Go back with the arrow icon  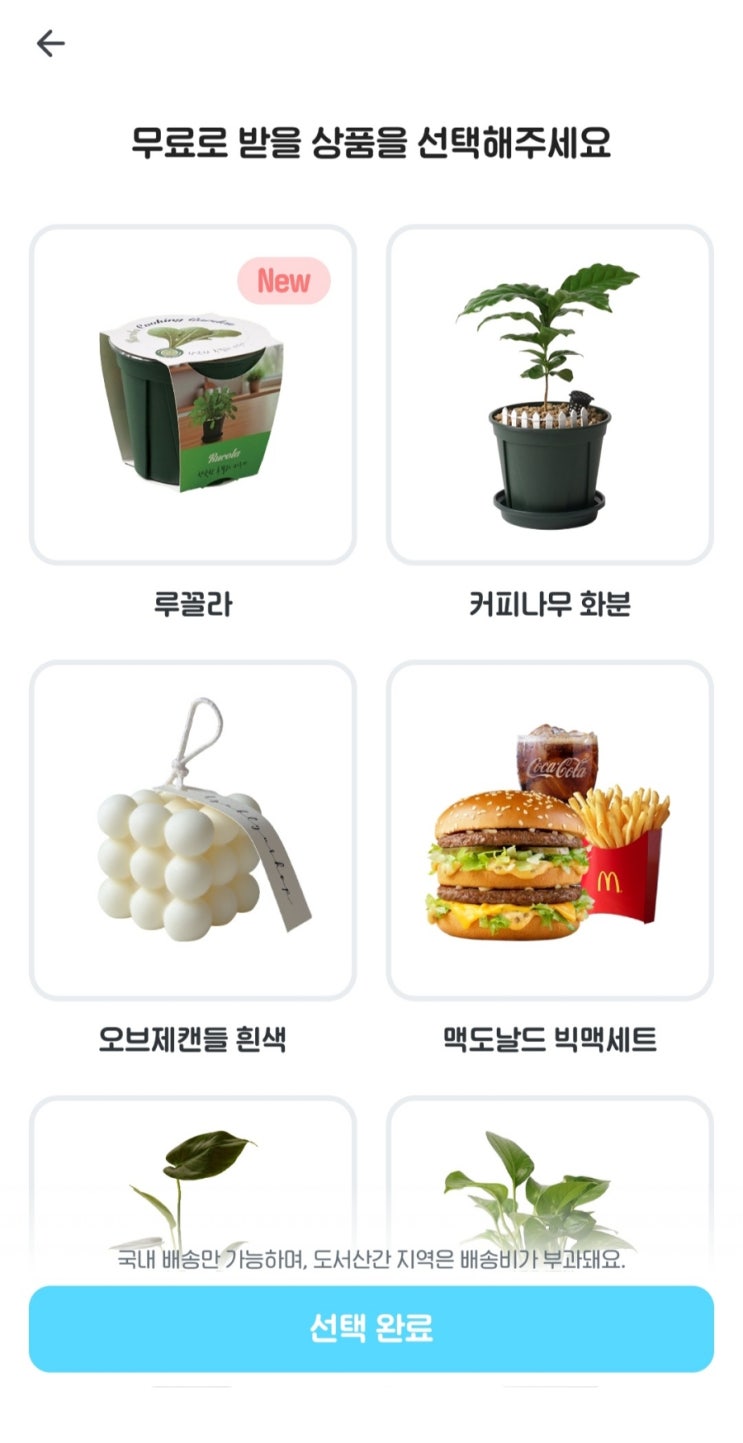click(x=50, y=43)
